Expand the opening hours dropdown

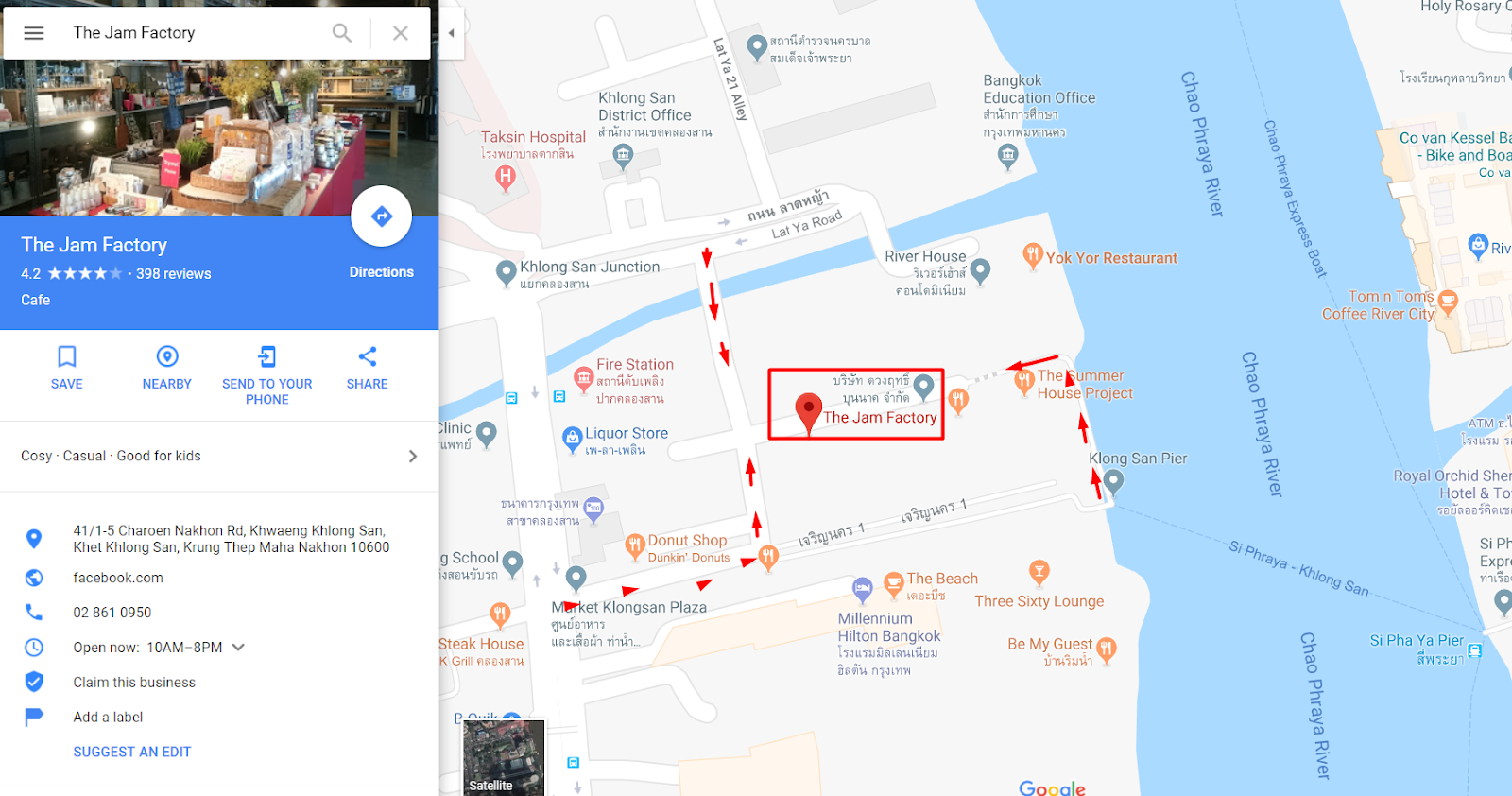tap(238, 648)
